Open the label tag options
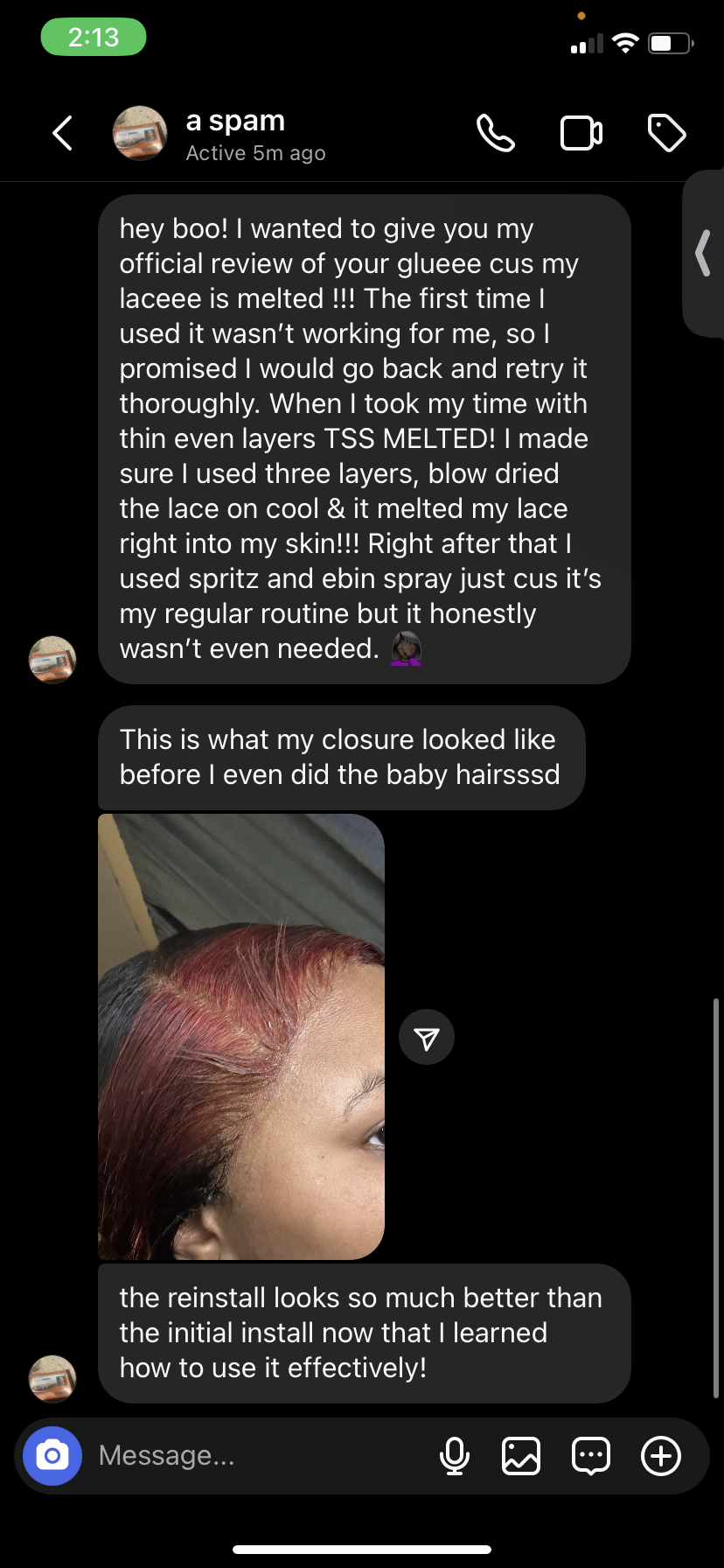The image size is (724, 1568). (666, 134)
